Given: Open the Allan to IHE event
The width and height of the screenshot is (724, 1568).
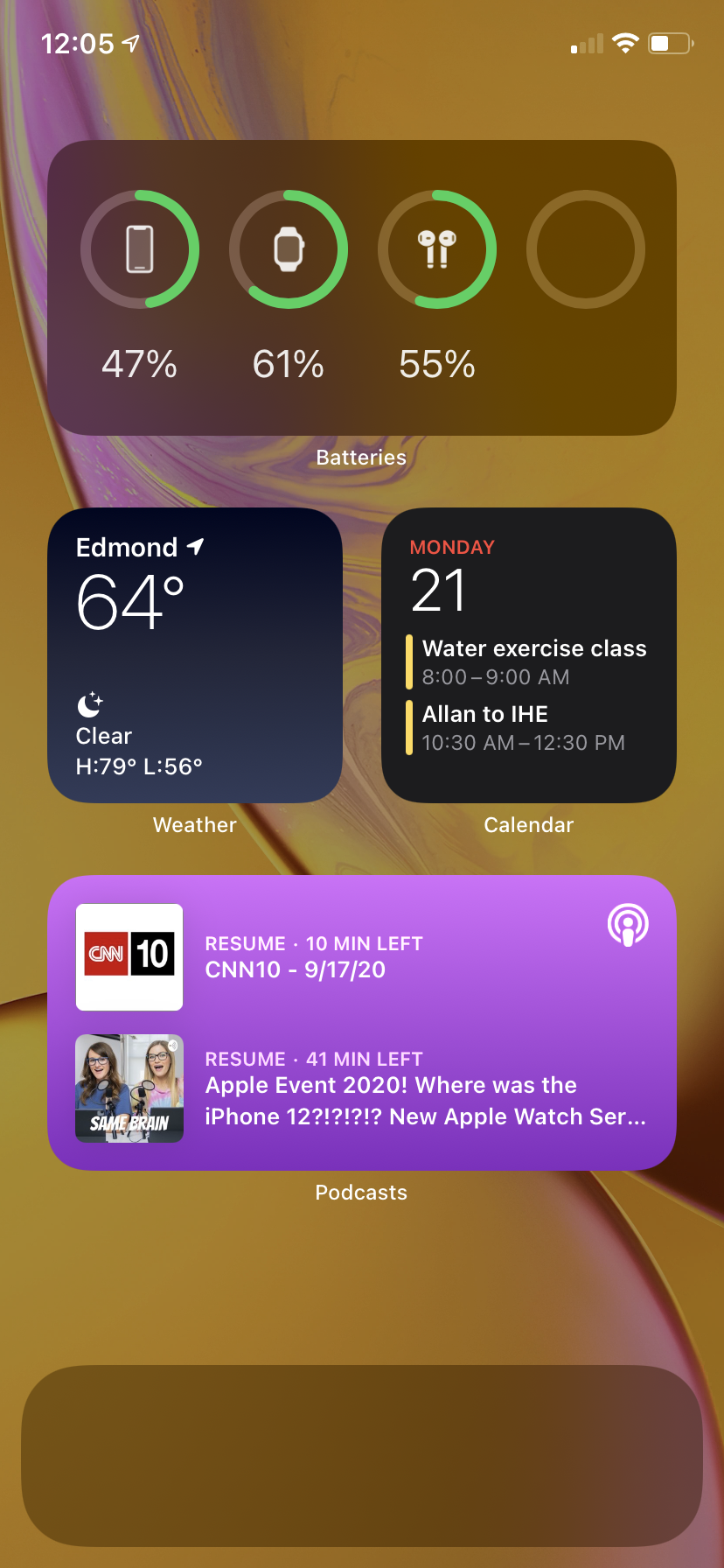Looking at the screenshot, I should pos(522,728).
